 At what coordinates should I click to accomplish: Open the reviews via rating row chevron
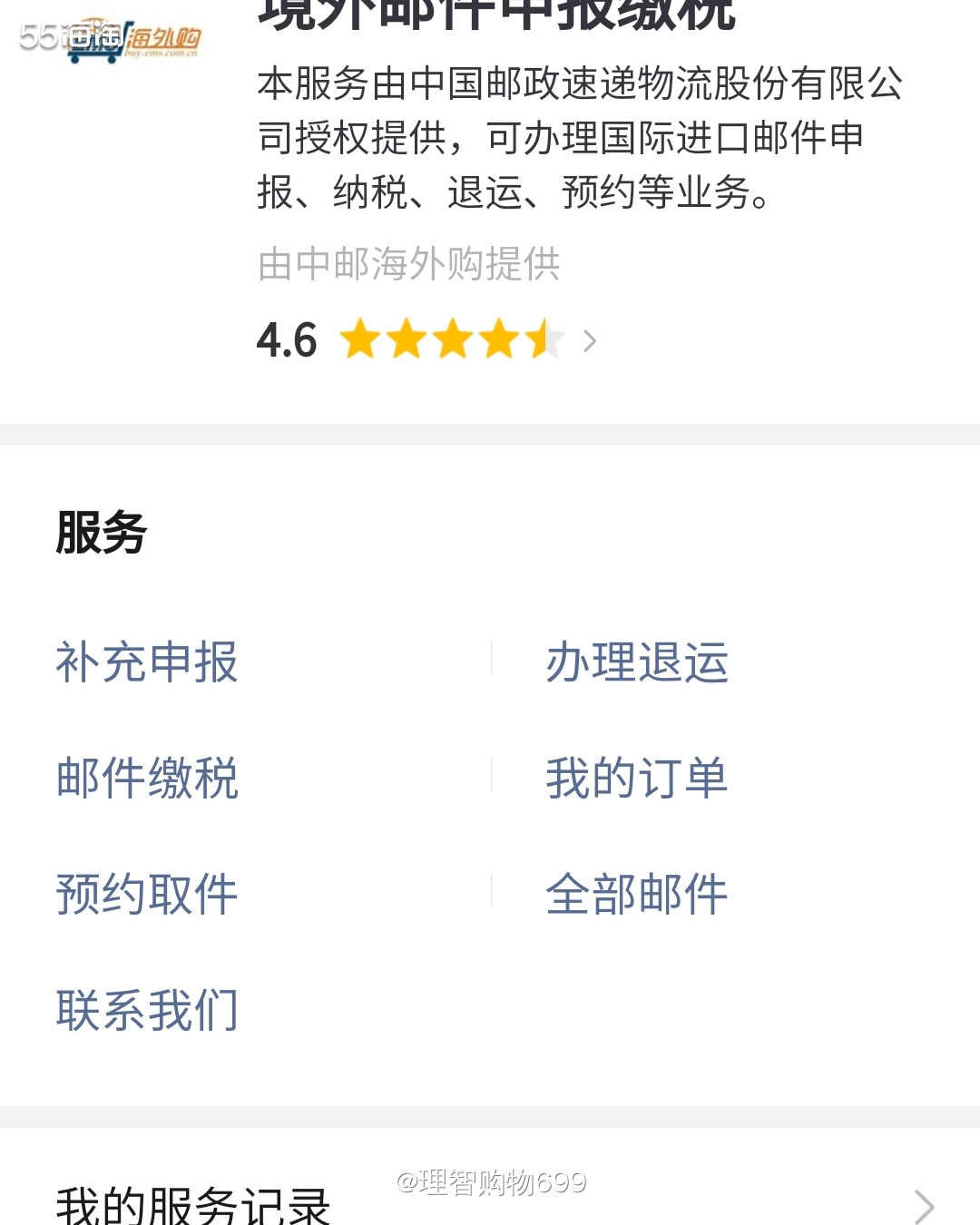point(591,341)
